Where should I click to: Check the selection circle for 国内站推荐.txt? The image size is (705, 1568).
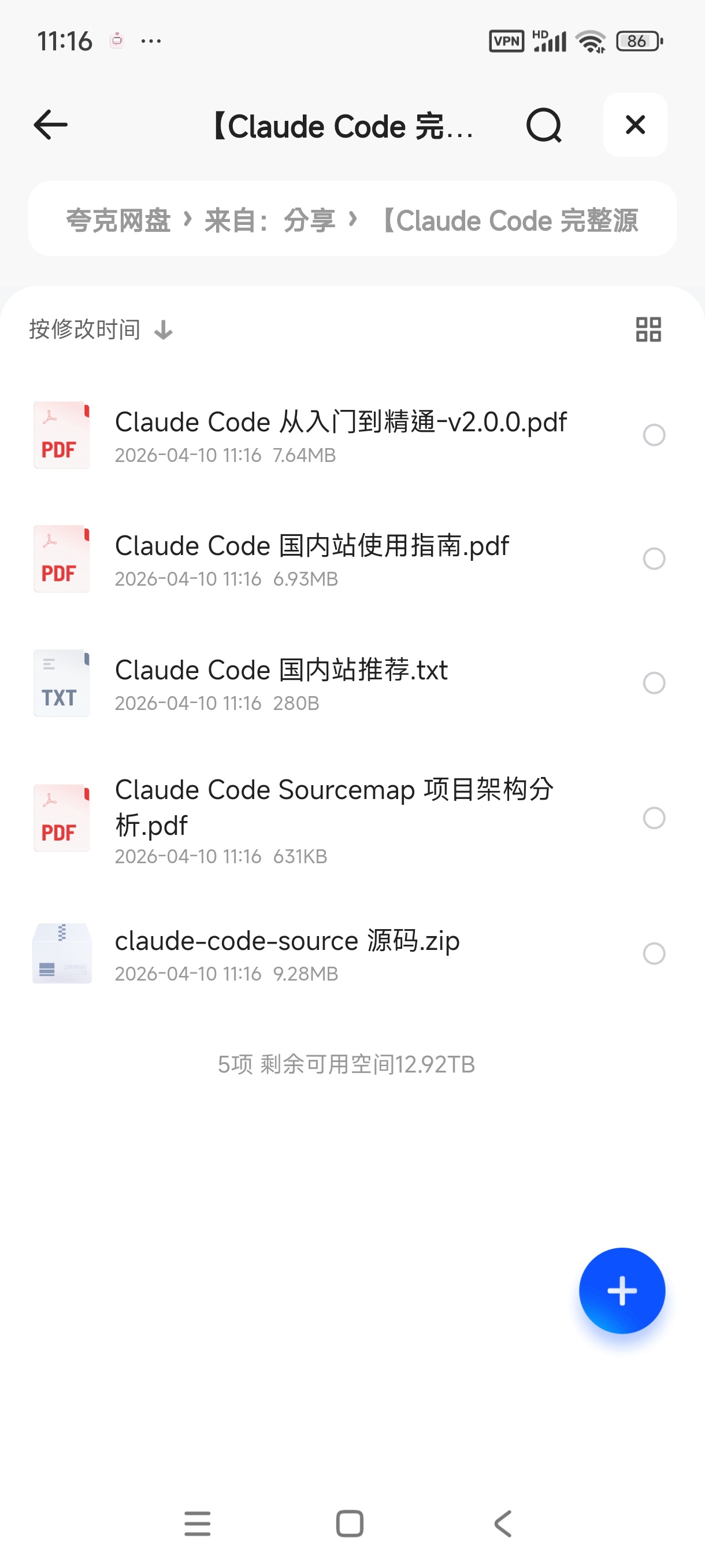point(654,683)
